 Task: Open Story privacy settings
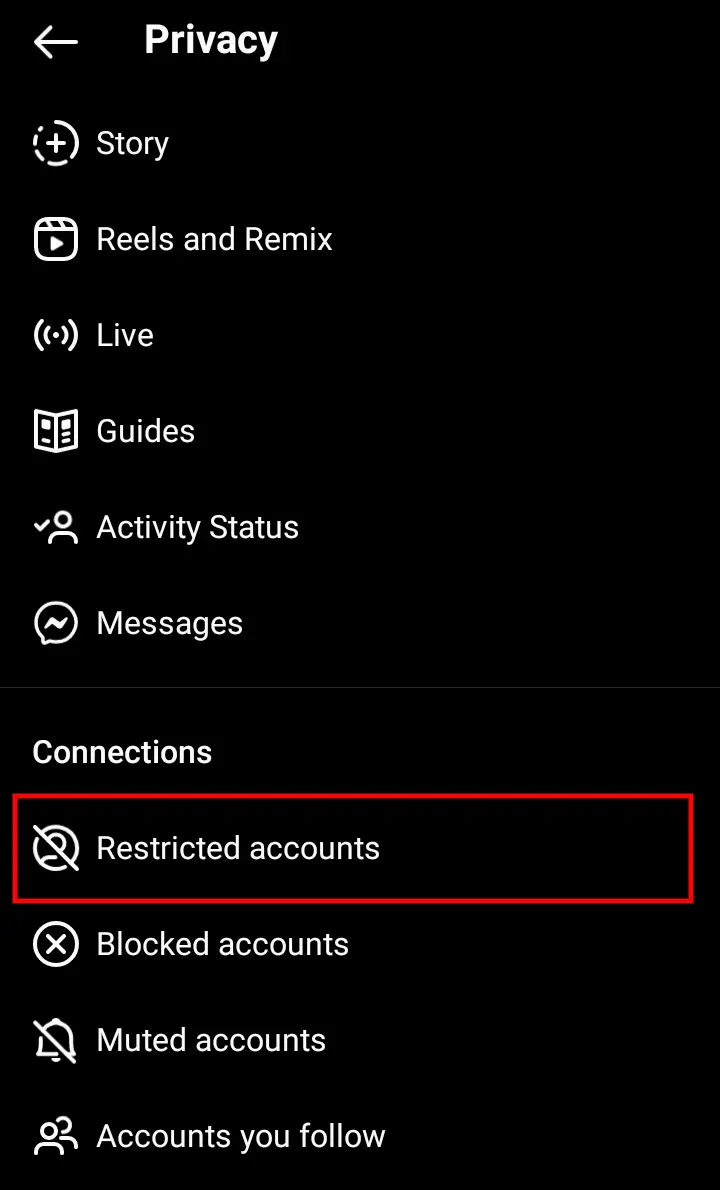pos(132,144)
